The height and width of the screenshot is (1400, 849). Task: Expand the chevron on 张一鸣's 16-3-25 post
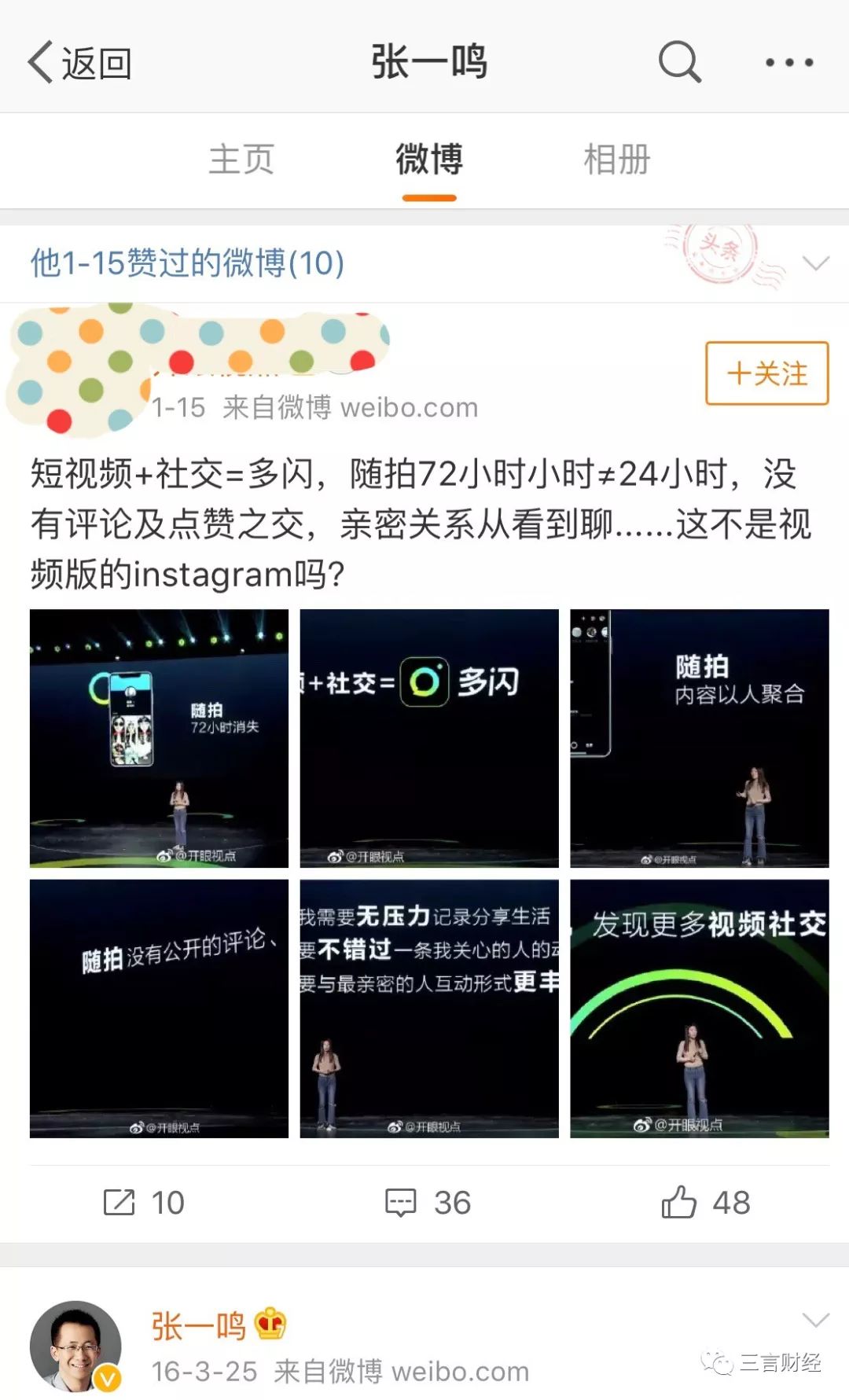pyautogui.click(x=815, y=1319)
